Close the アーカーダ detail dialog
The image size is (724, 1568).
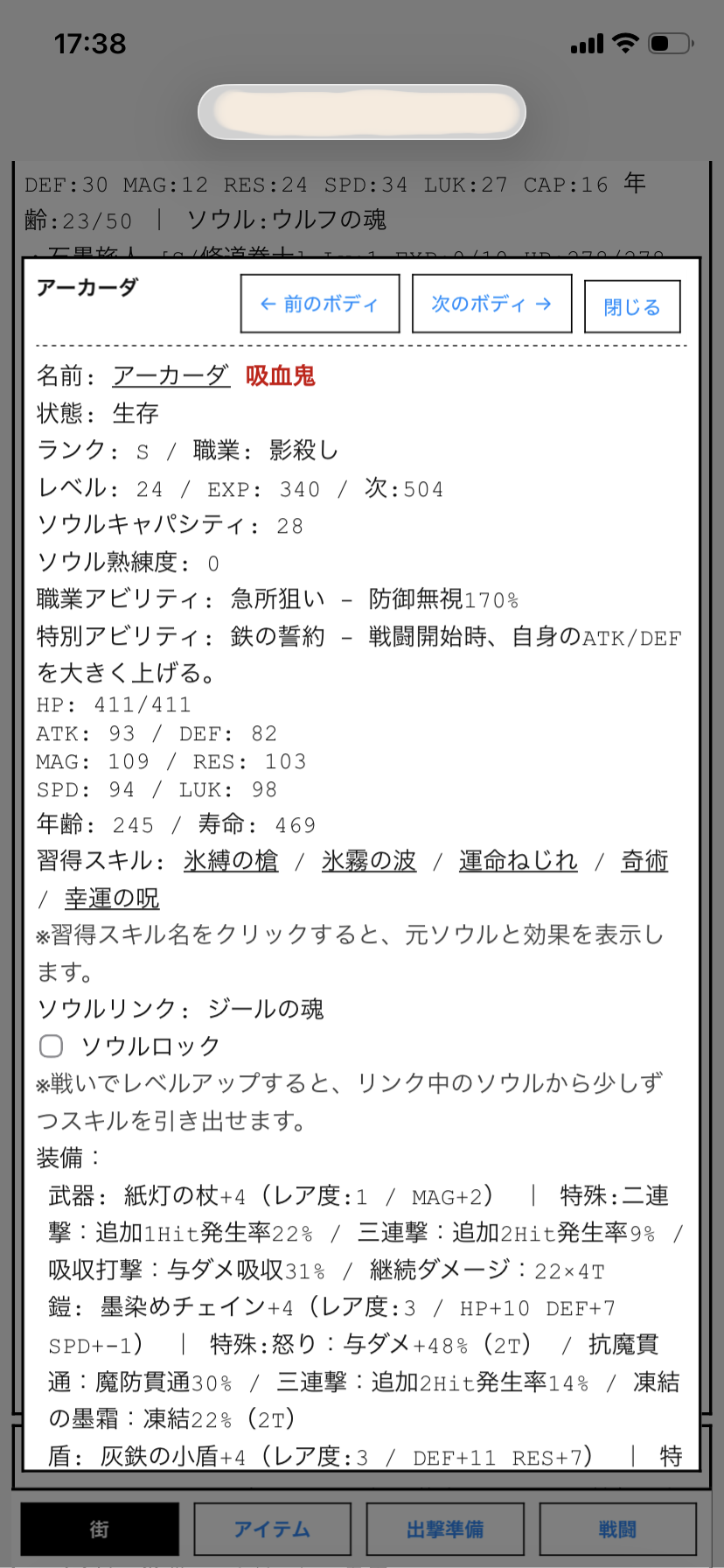[631, 307]
